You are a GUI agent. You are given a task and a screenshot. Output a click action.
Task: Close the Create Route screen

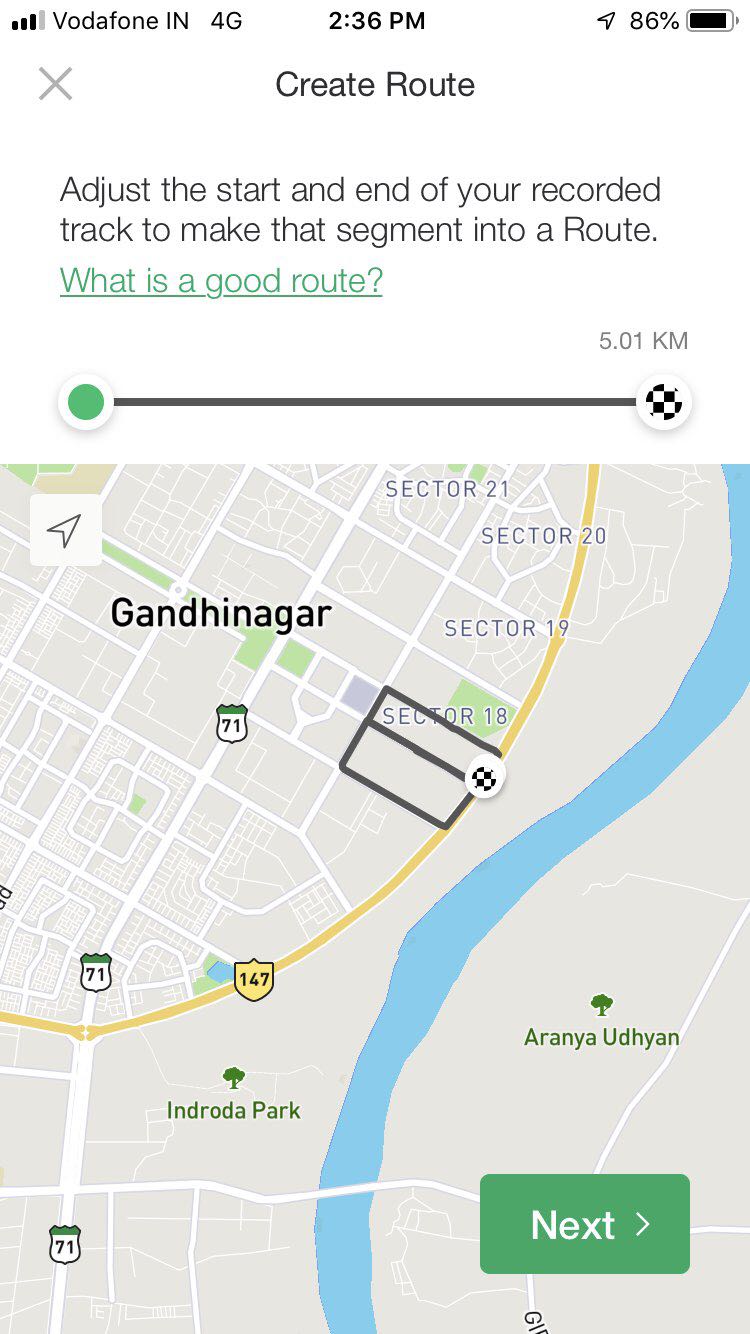click(x=56, y=84)
